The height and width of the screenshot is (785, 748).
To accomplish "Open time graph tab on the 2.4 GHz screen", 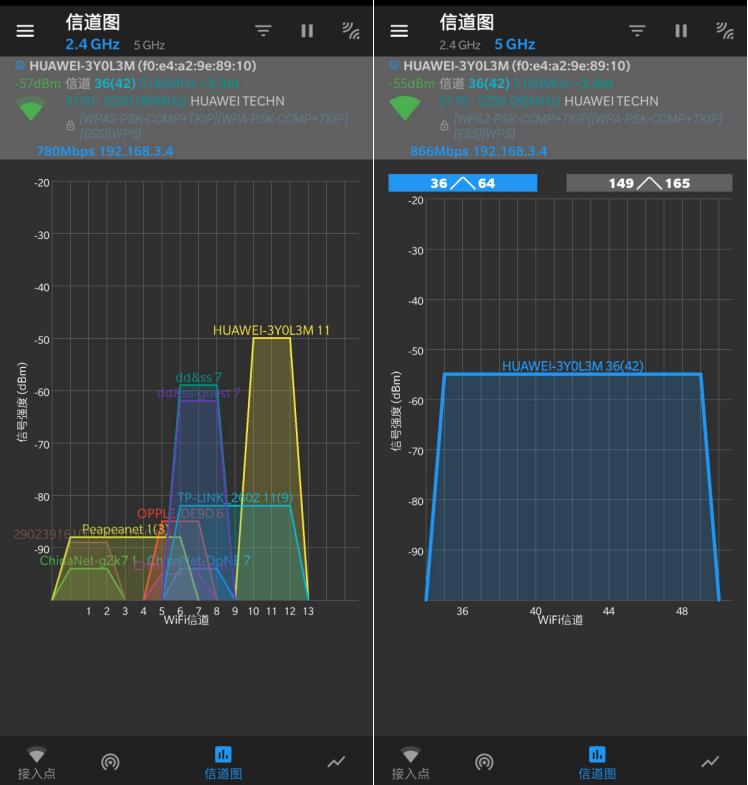I will point(336,762).
